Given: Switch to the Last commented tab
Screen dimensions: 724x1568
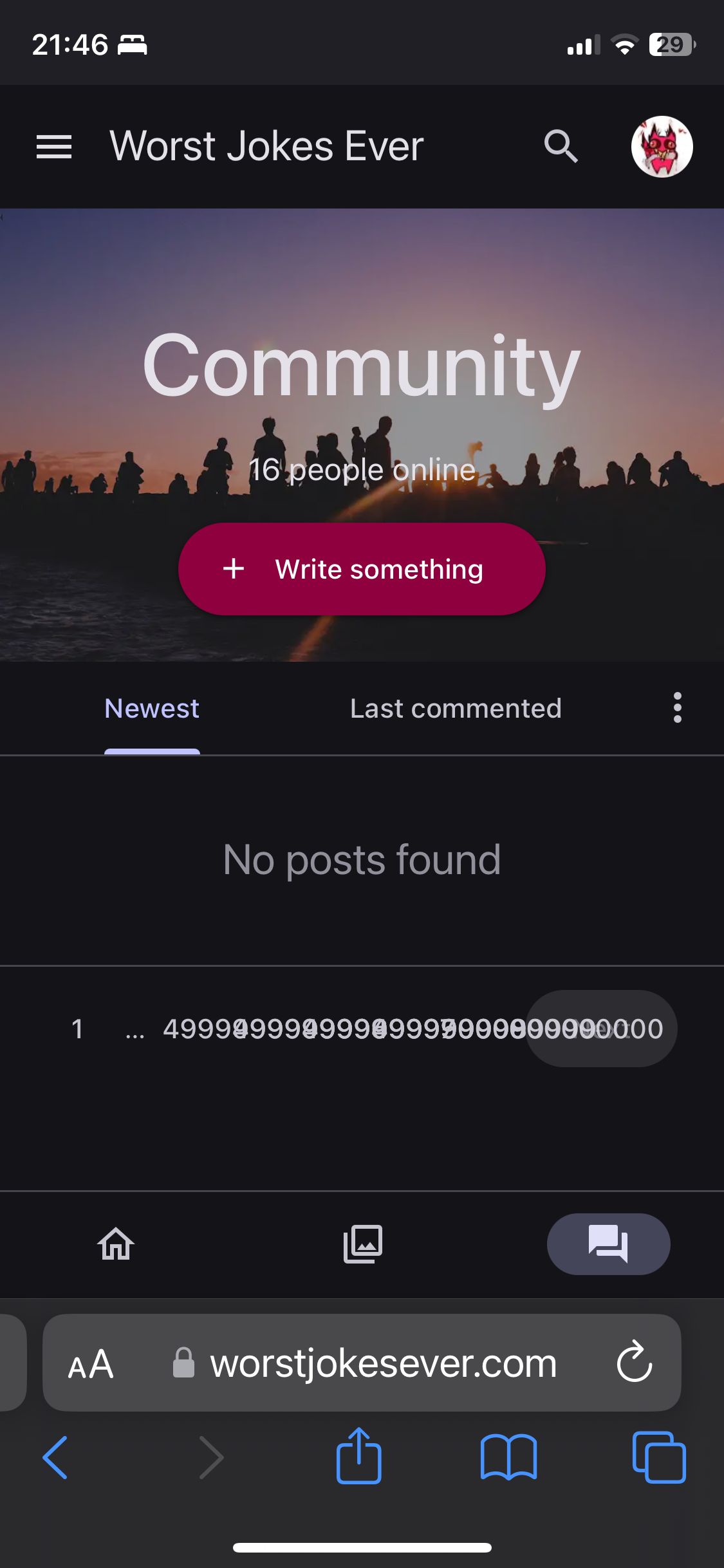Looking at the screenshot, I should pos(456,709).
